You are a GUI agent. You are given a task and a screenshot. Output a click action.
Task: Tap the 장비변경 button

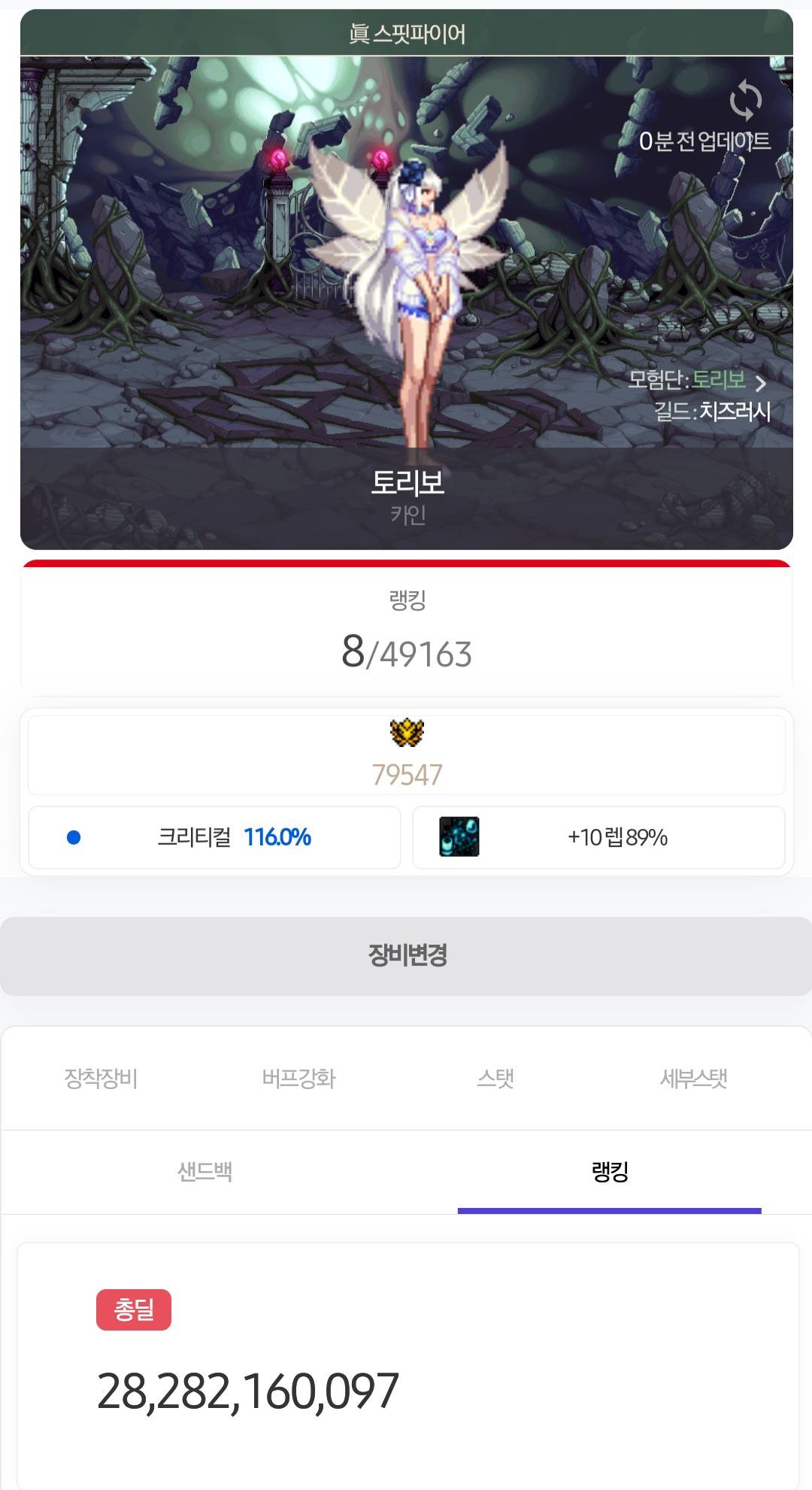[x=406, y=955]
